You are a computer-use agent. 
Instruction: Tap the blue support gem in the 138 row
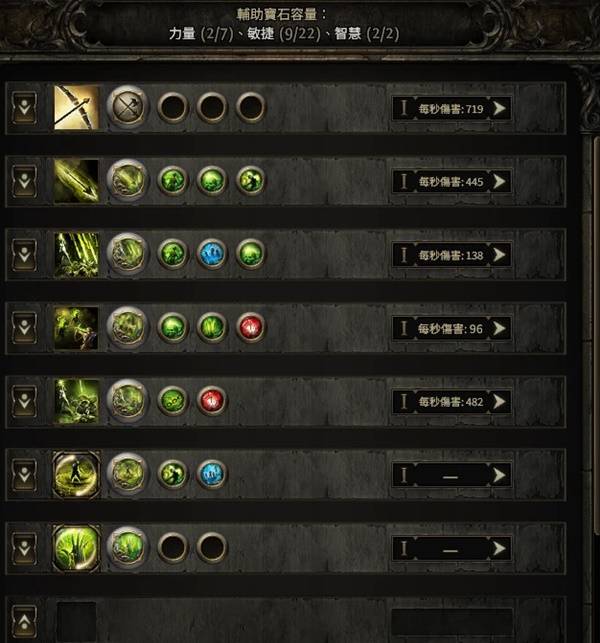[212, 254]
